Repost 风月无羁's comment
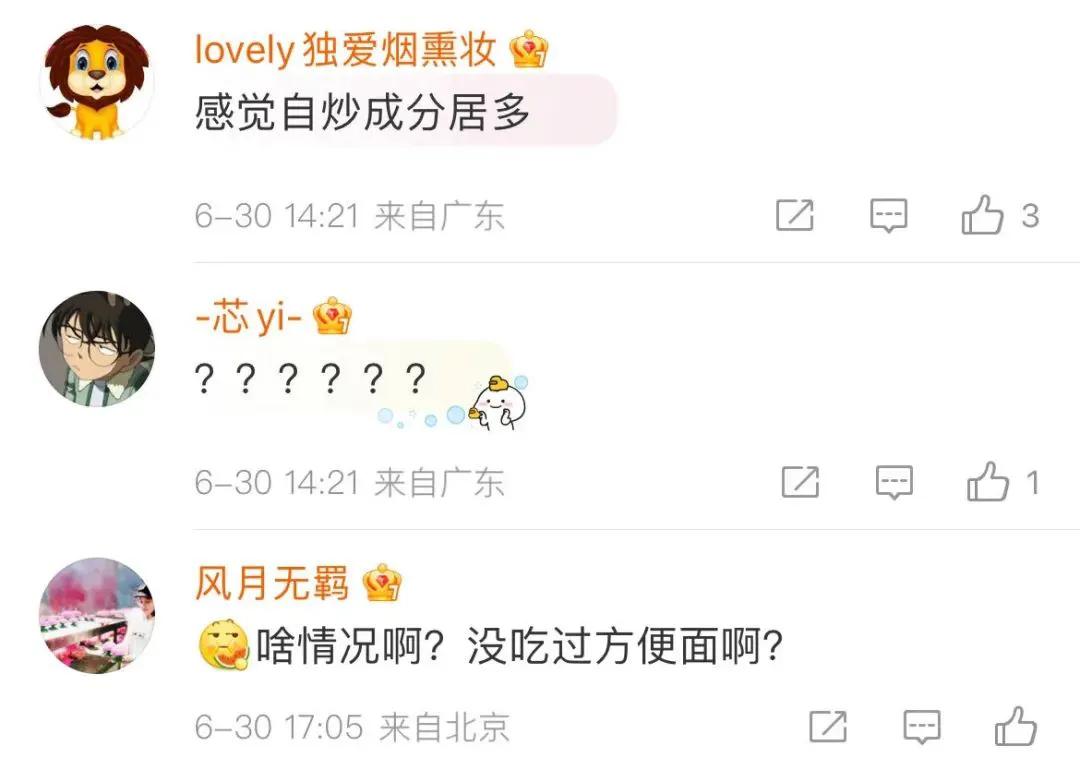Image resolution: width=1080 pixels, height=770 pixels. click(x=828, y=727)
